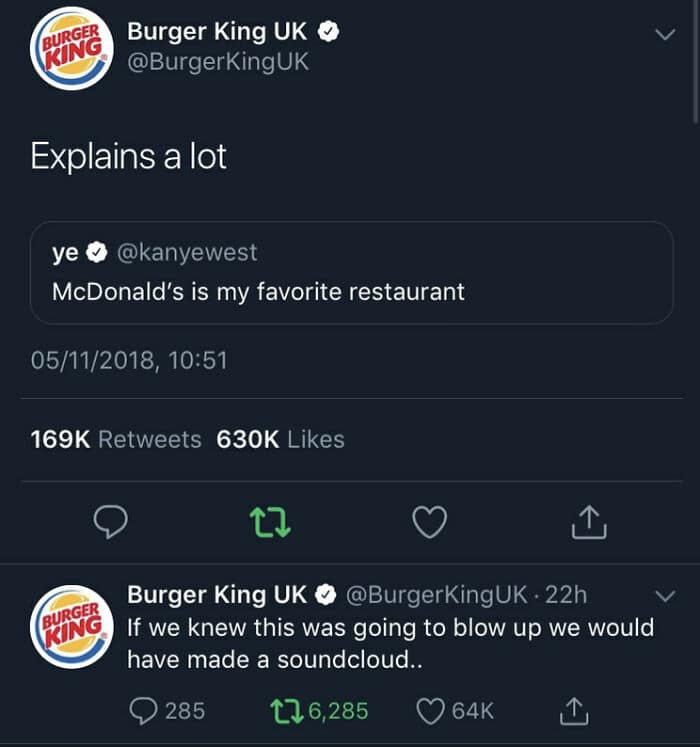Expand the chevron on the soundcloud reply

[x=664, y=595]
